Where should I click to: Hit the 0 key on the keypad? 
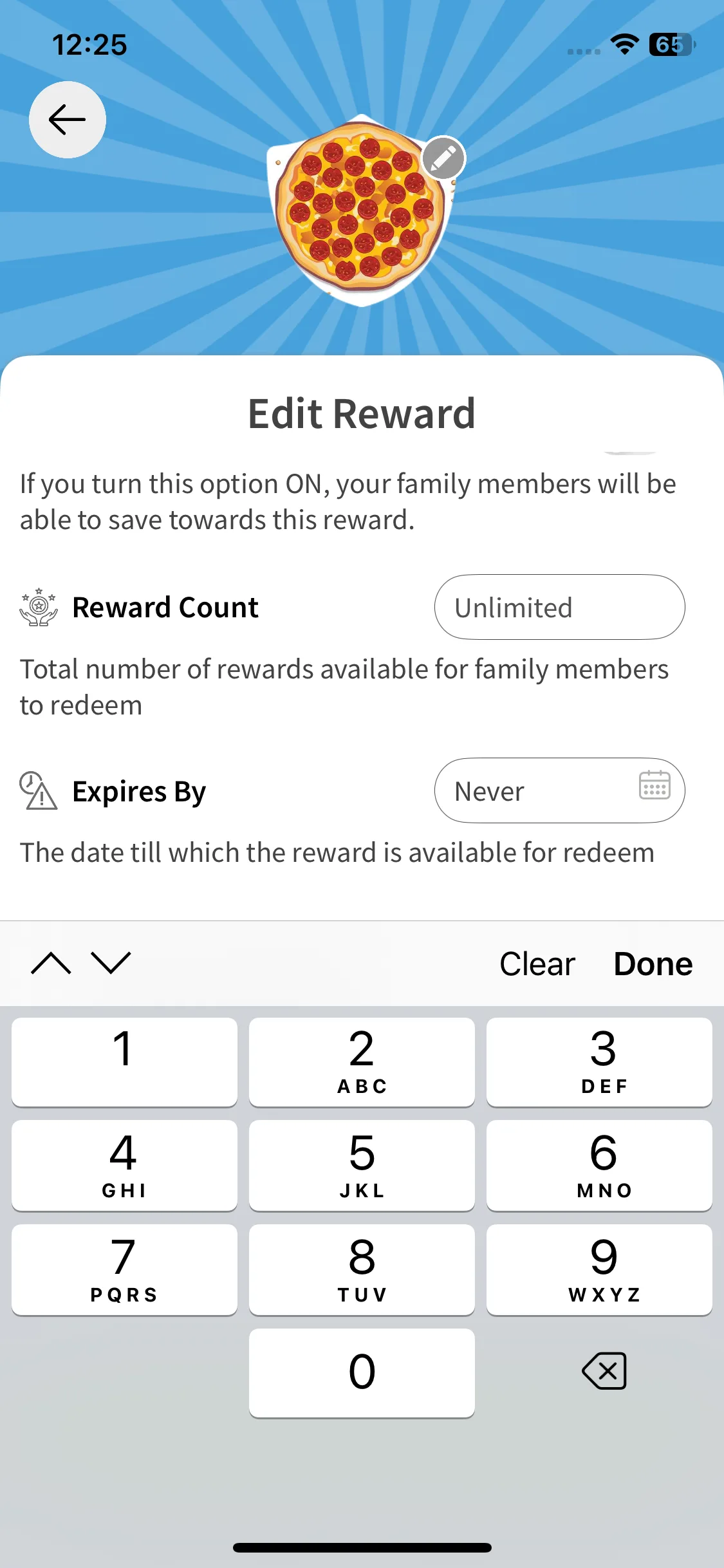362,1372
